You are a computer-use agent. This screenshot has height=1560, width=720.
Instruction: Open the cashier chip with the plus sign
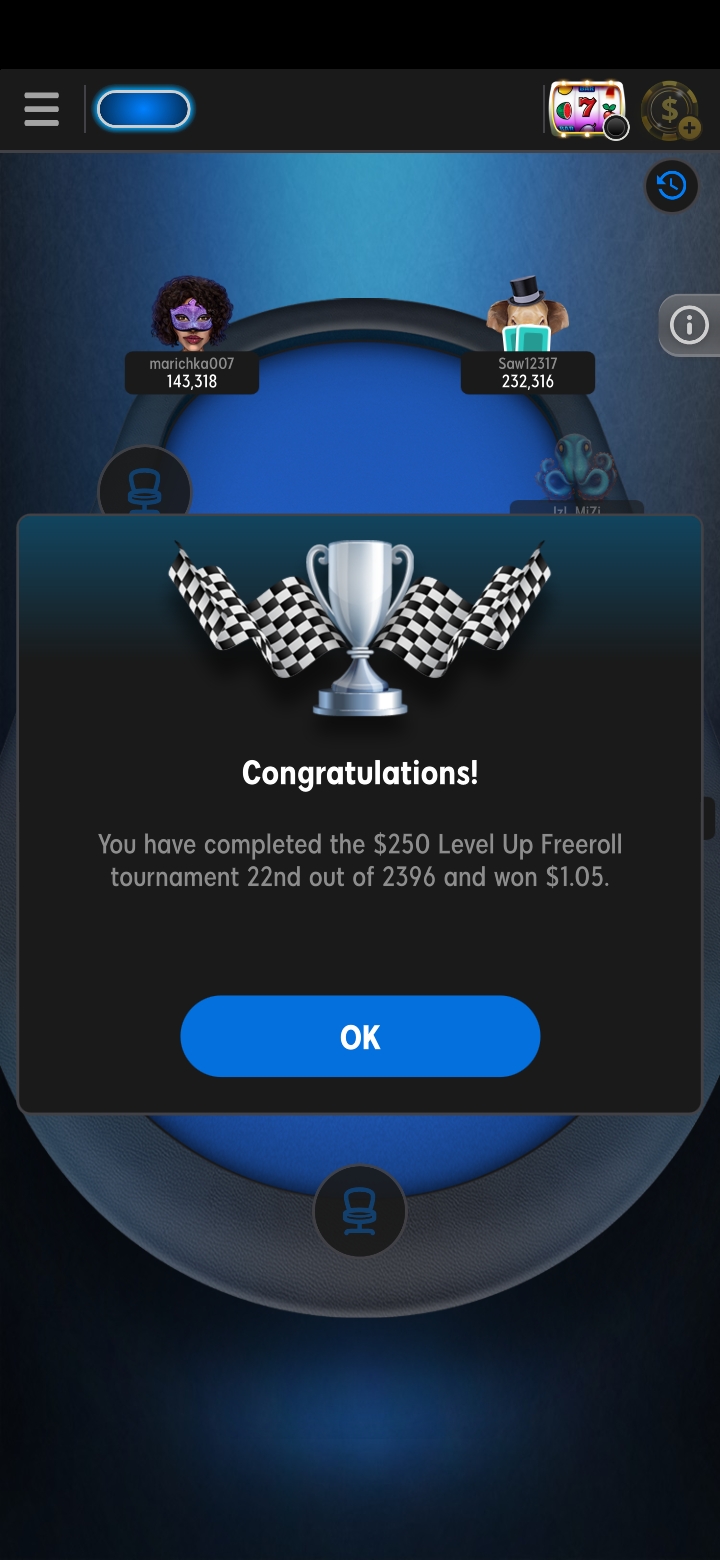(670, 110)
